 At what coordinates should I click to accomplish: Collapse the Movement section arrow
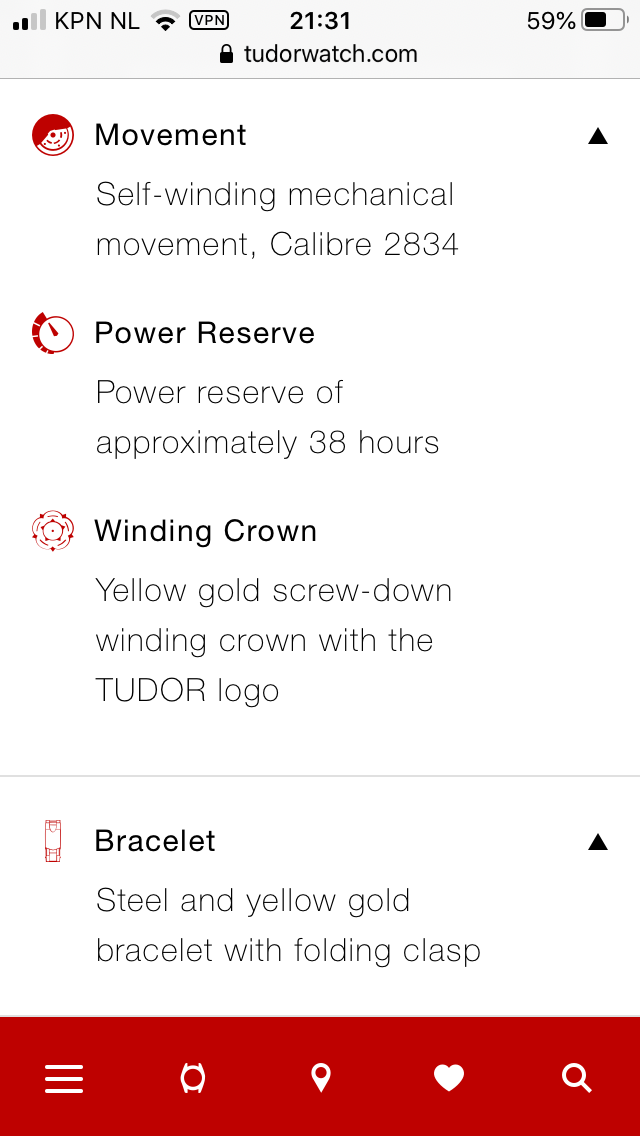597,136
